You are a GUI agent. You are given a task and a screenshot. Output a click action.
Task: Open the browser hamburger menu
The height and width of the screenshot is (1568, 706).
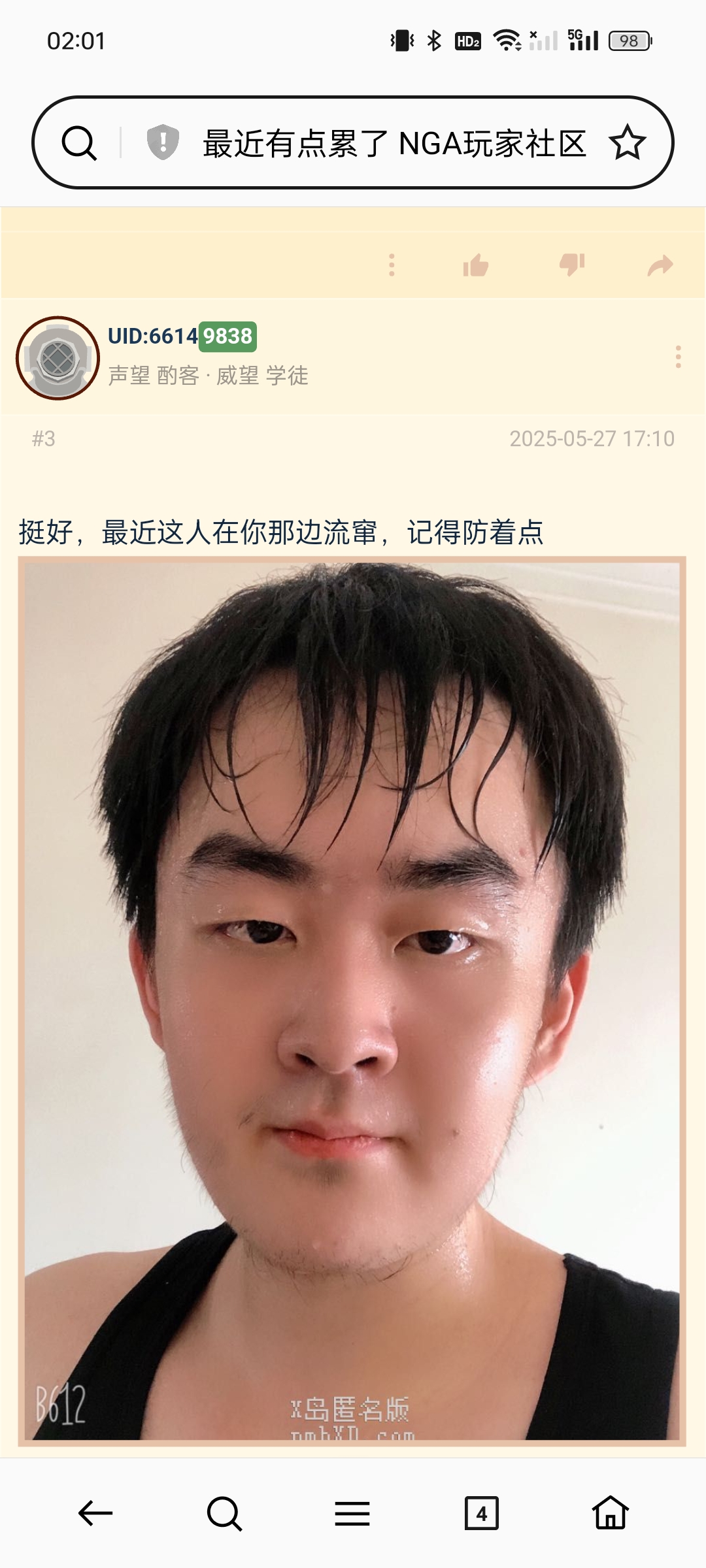[352, 1513]
